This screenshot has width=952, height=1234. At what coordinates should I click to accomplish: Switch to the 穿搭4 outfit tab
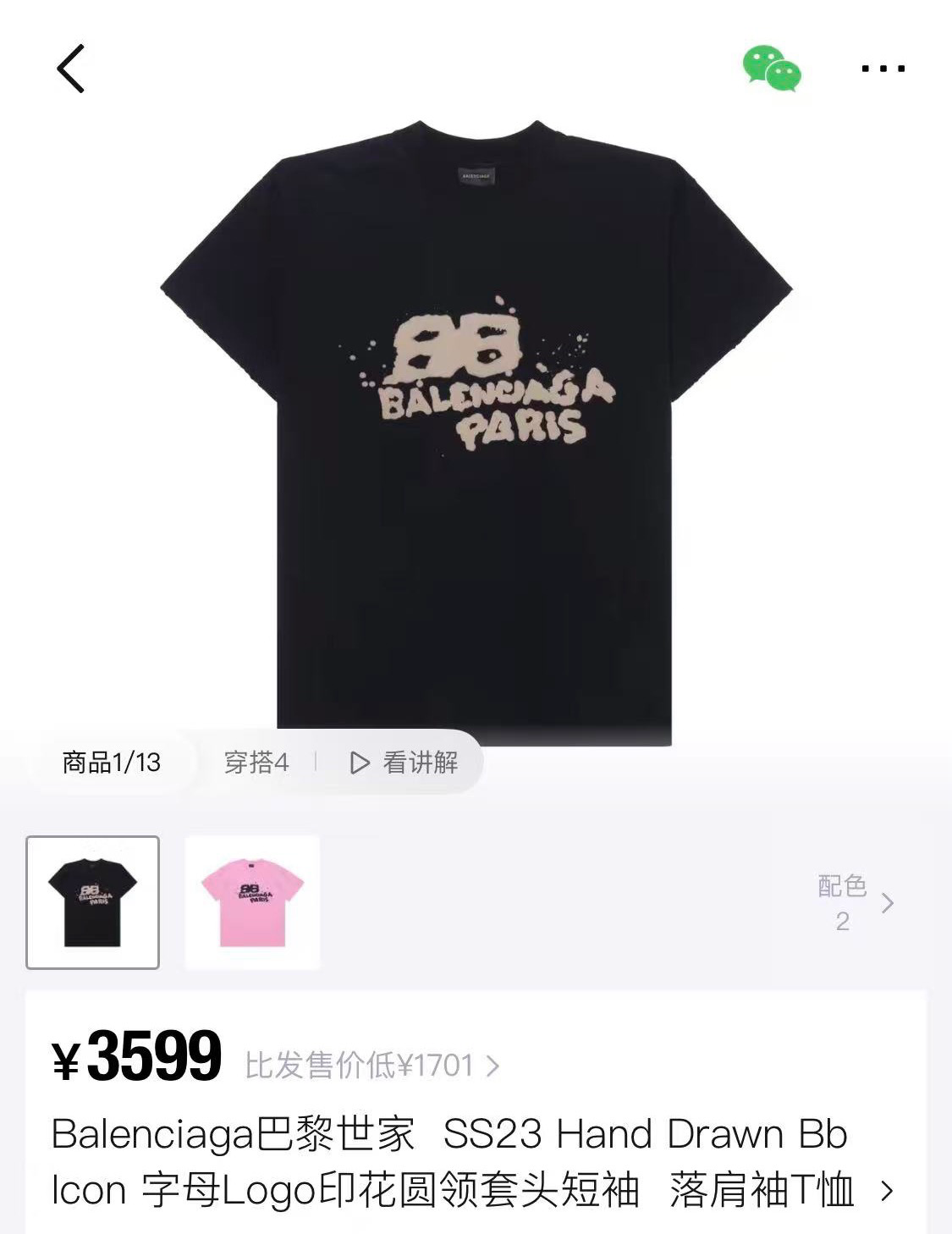coord(256,763)
